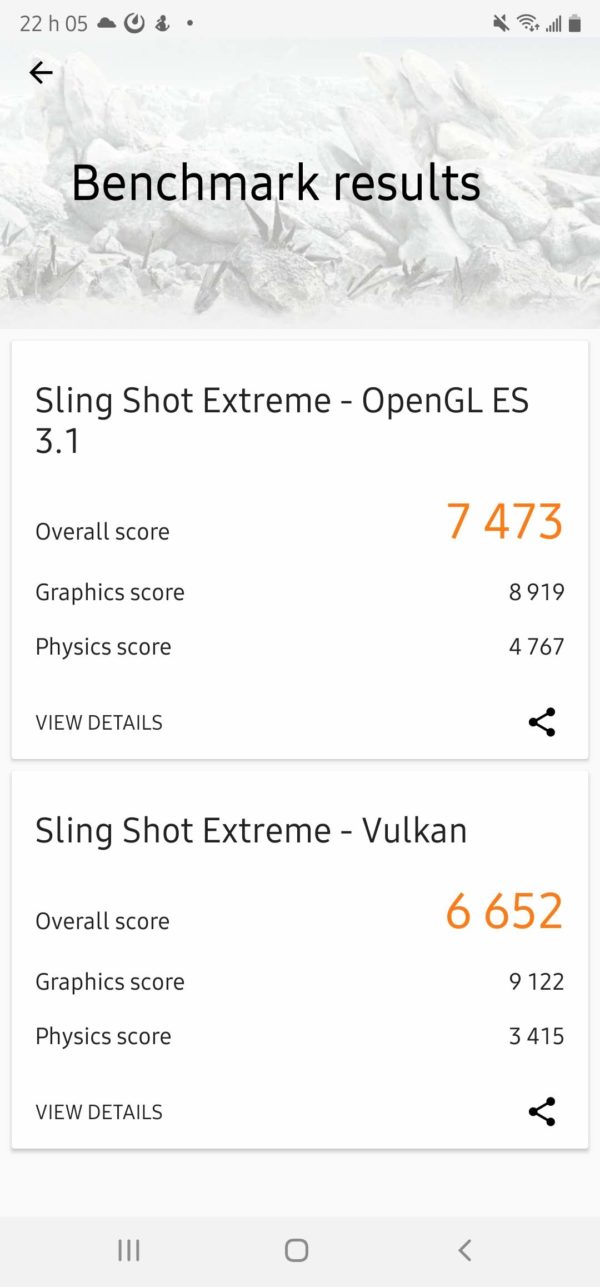View details of the Vulkan result
600x1287 pixels.
[99, 1111]
